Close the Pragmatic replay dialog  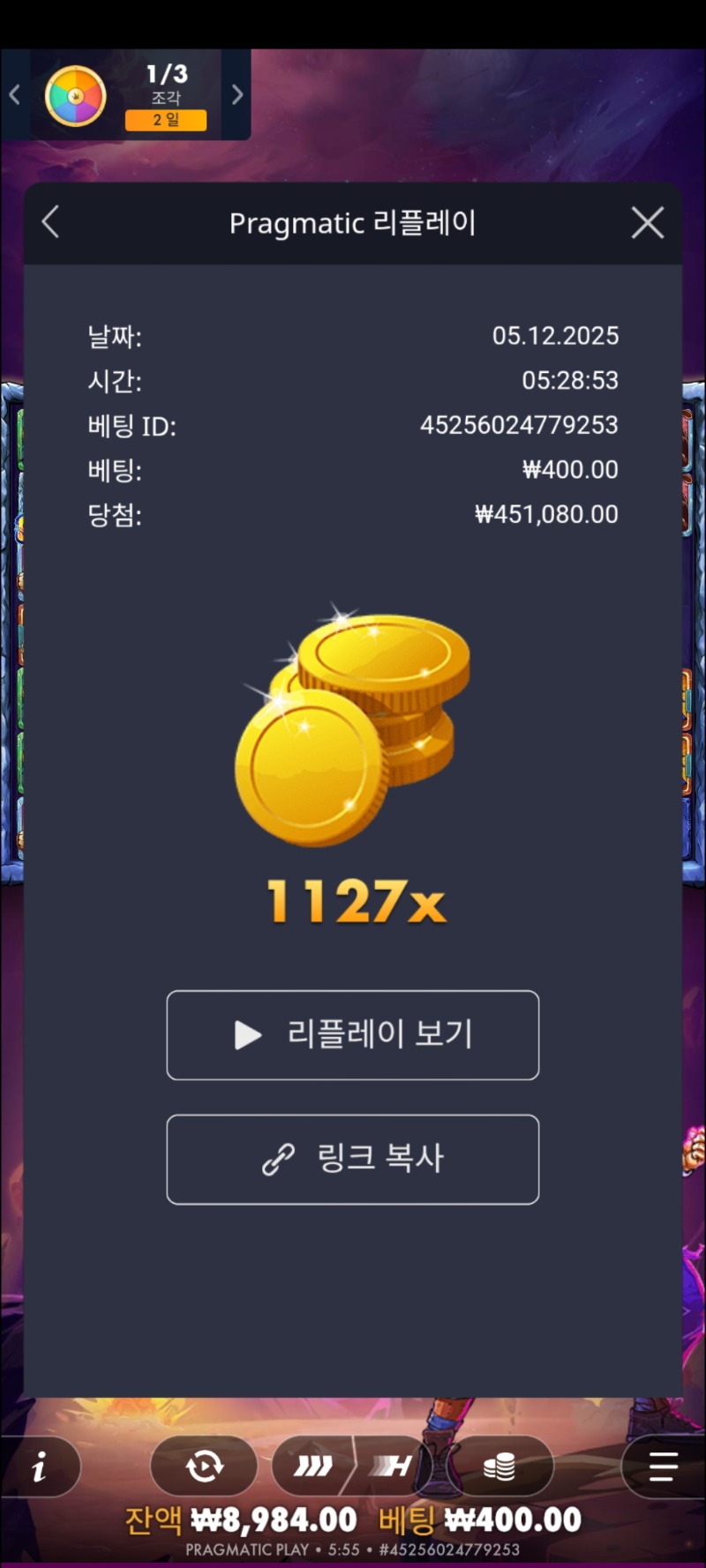648,223
